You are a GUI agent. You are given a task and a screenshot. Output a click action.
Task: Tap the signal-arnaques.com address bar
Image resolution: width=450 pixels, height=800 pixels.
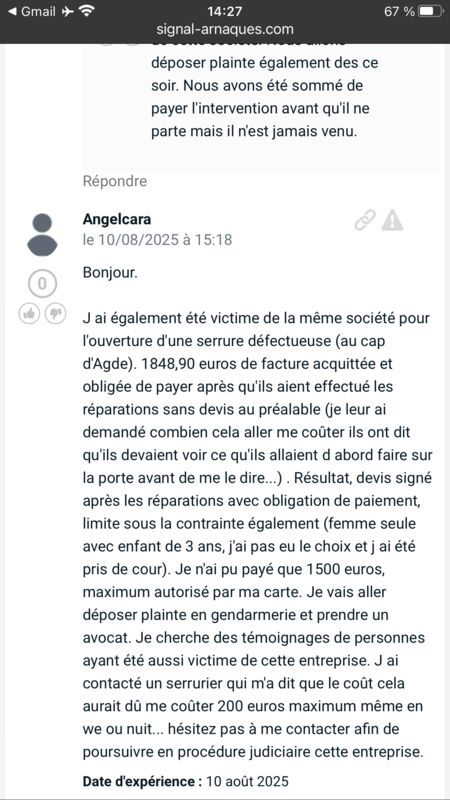(225, 29)
